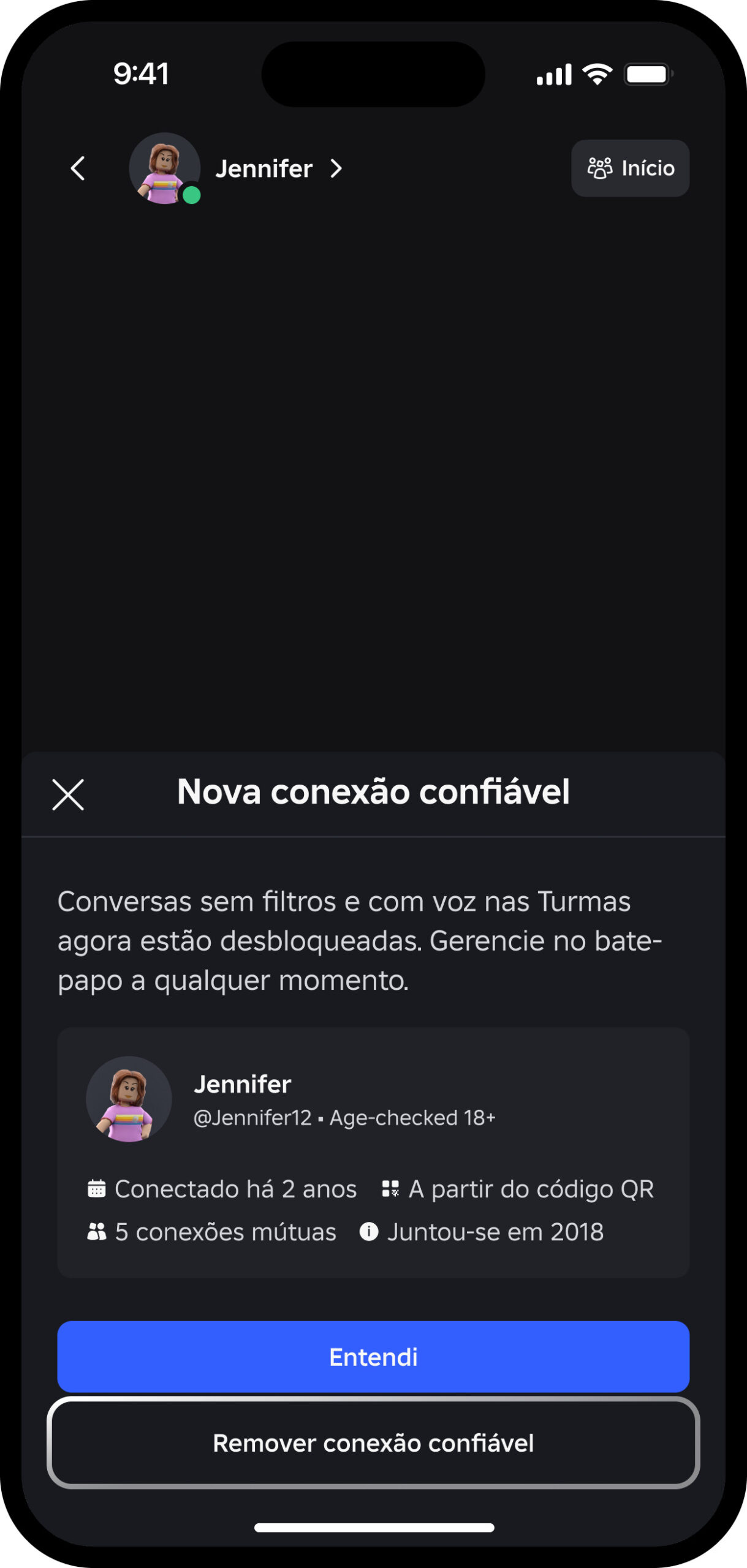Tap the Início button

pos(630,168)
